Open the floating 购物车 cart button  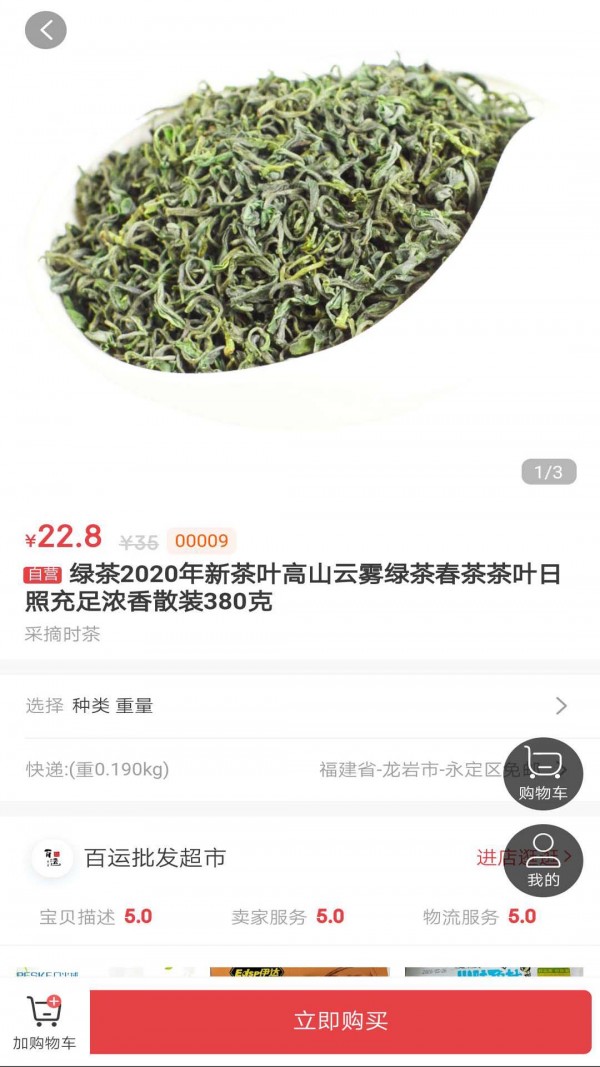pos(543,774)
